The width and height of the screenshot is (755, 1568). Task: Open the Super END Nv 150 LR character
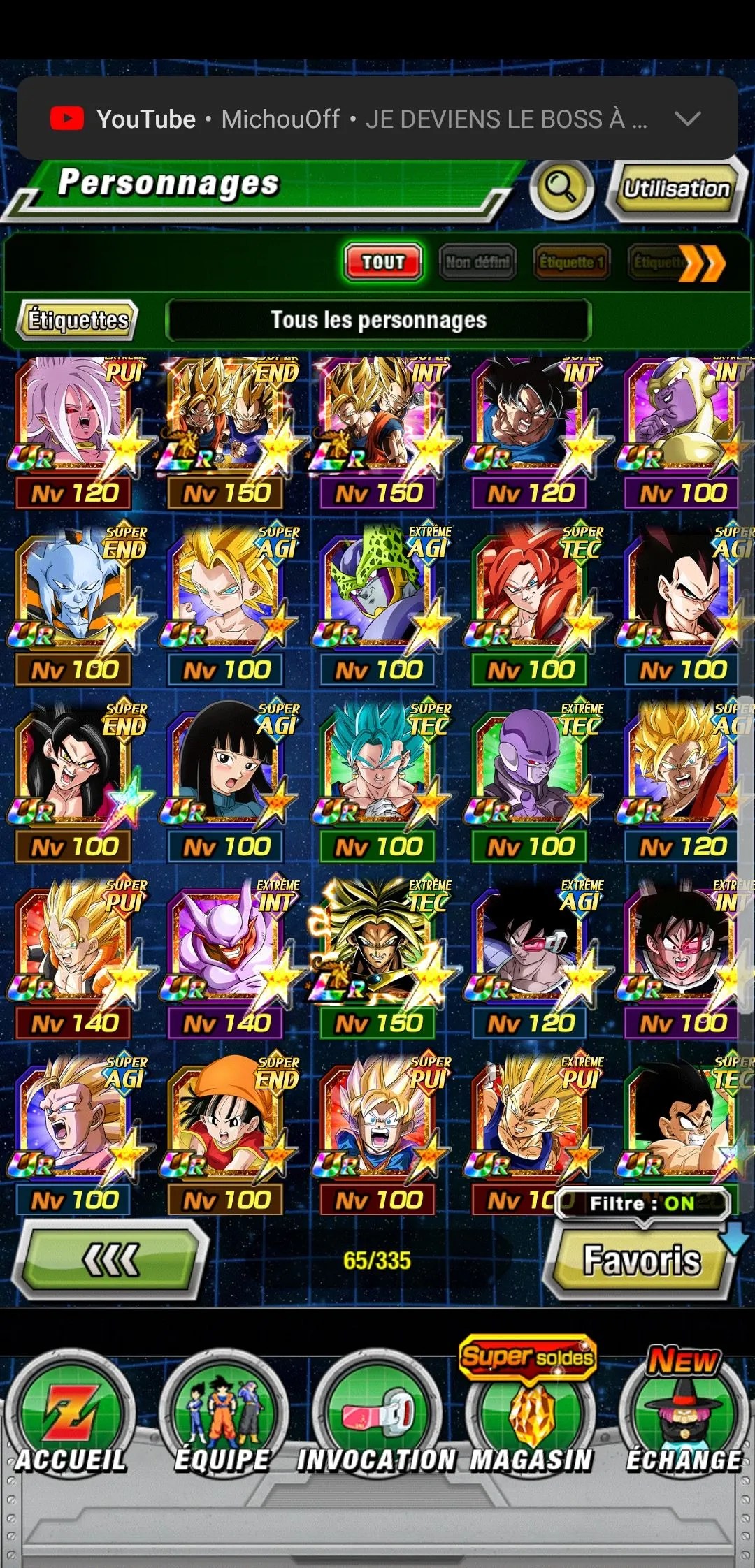coord(226,428)
